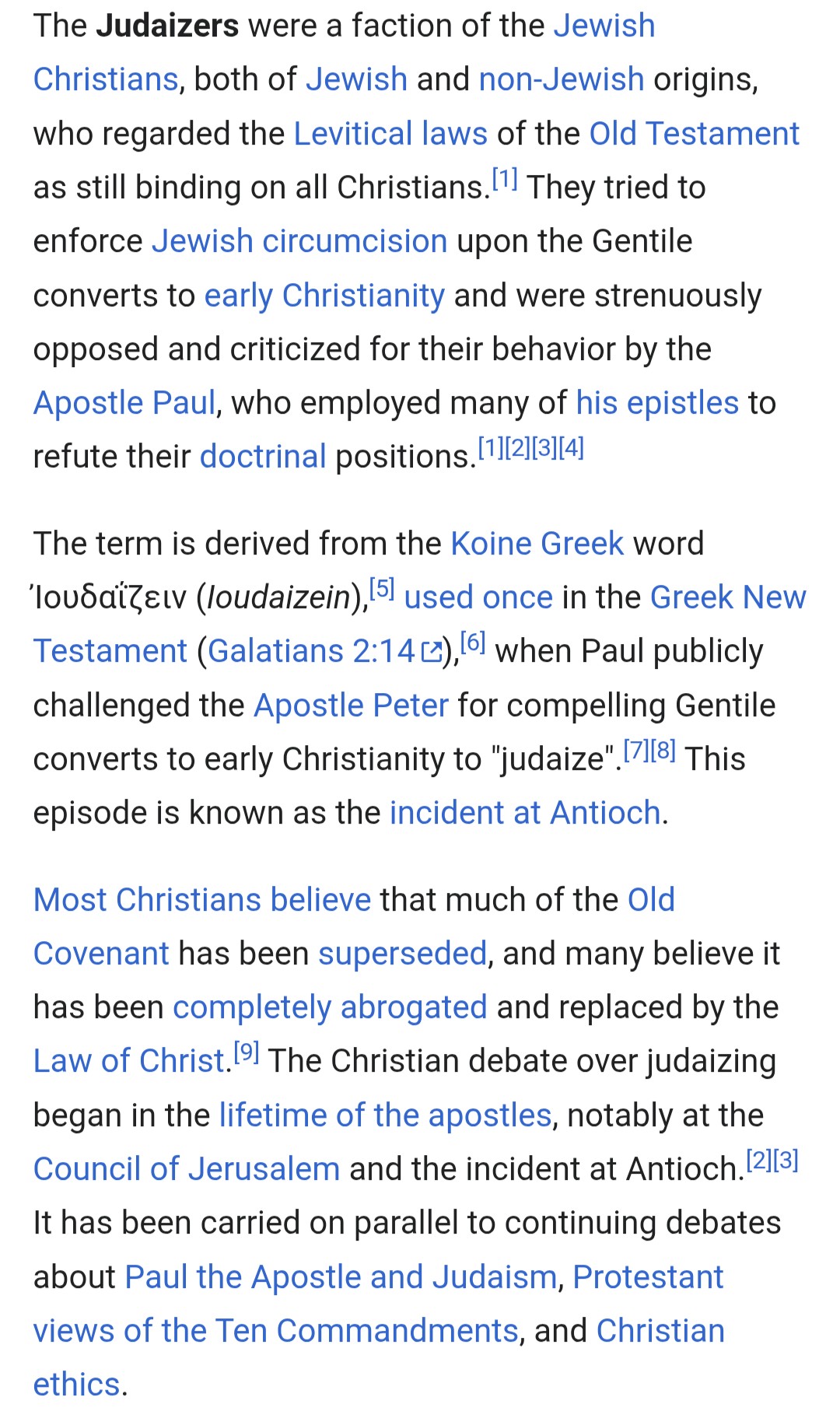Open the superseded link

click(402, 954)
